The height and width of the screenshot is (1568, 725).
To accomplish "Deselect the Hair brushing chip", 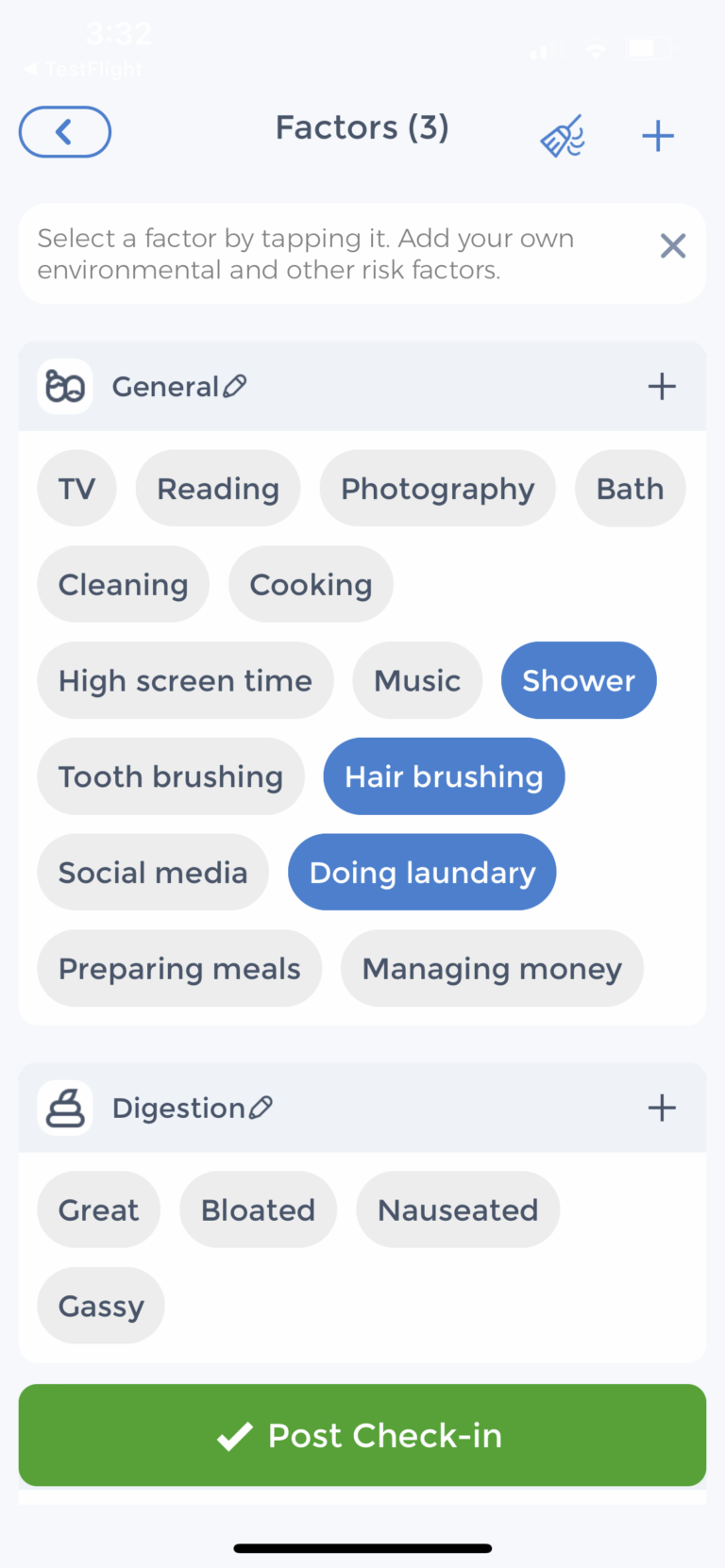I will pos(444,777).
